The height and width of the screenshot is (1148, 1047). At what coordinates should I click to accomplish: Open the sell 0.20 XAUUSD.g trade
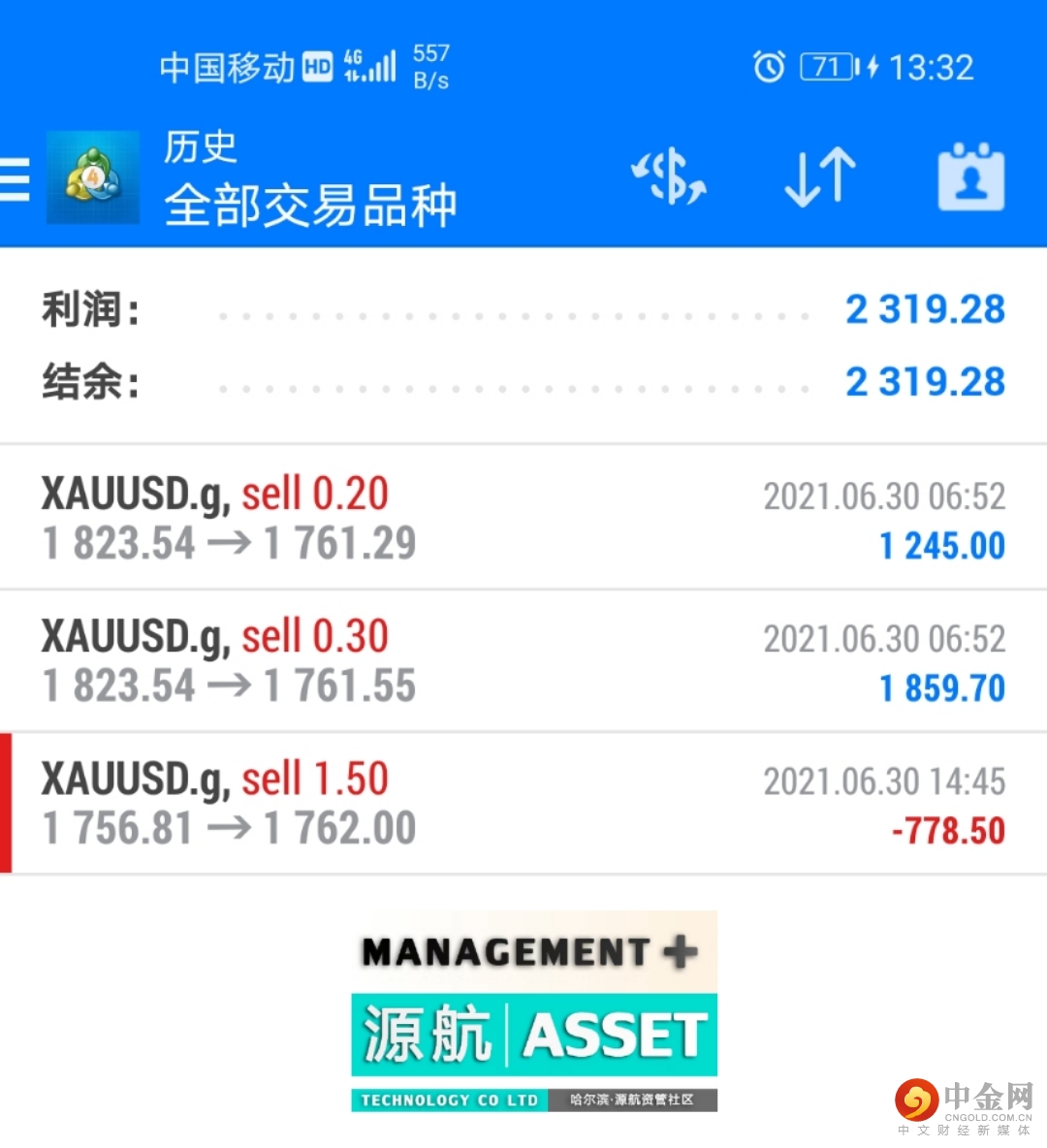click(x=523, y=518)
